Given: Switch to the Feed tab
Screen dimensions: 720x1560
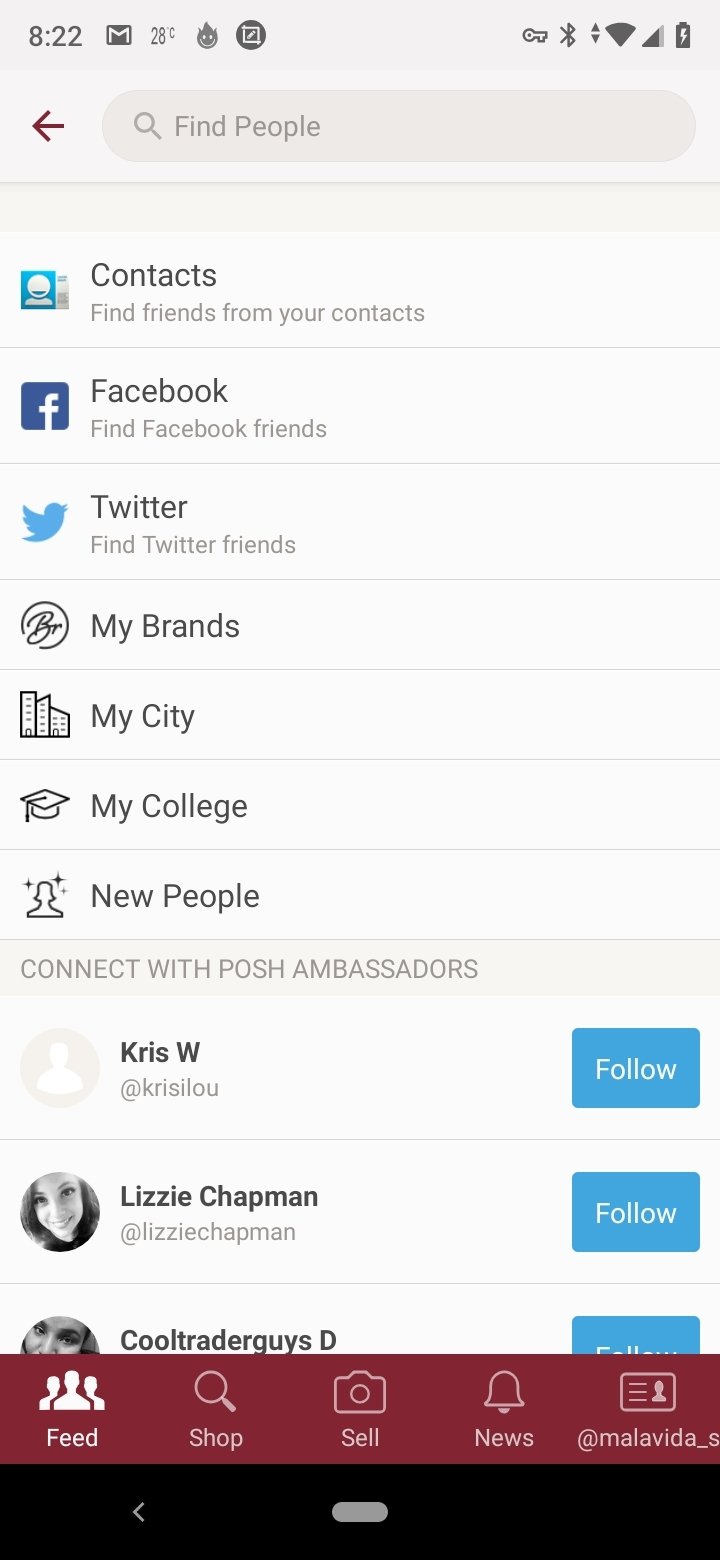Looking at the screenshot, I should point(72,1409).
